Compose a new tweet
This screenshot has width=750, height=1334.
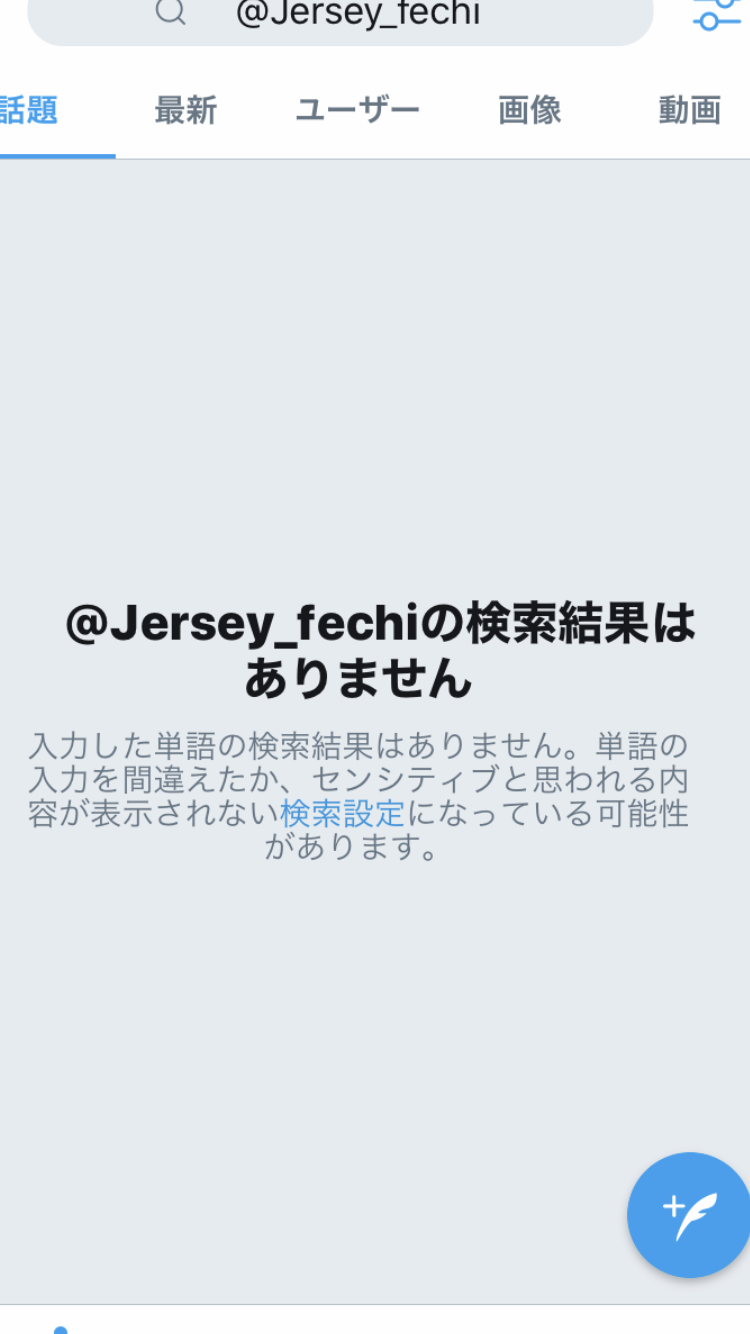(x=689, y=1215)
